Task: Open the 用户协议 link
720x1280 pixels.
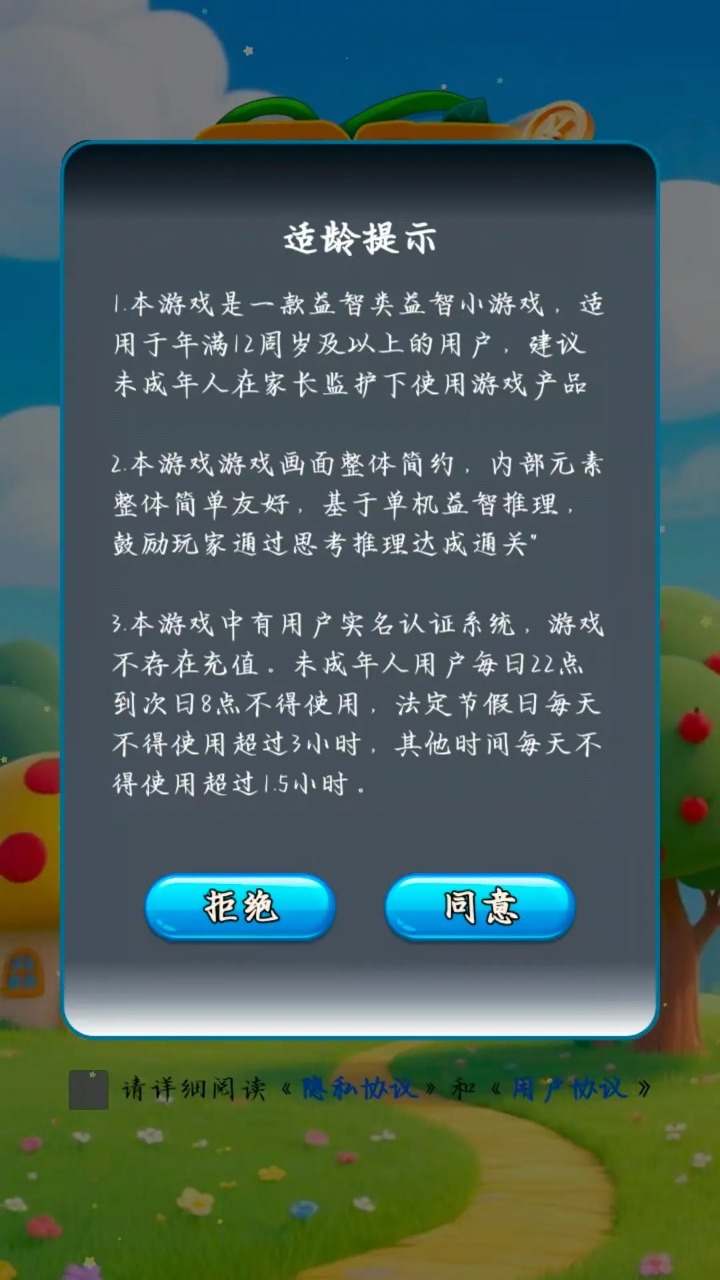Action: click(570, 1088)
